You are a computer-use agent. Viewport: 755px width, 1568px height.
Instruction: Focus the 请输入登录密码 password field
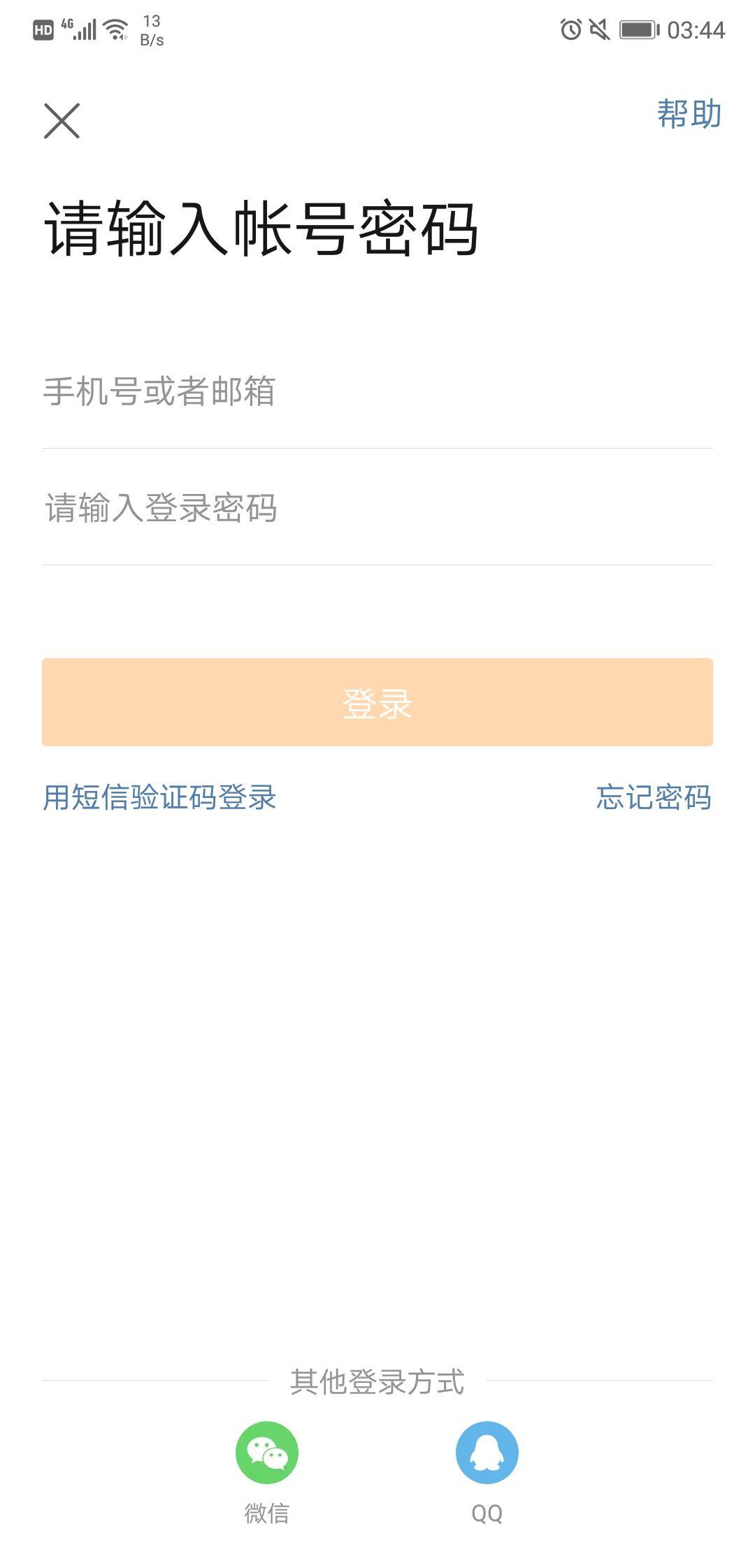click(x=280, y=509)
